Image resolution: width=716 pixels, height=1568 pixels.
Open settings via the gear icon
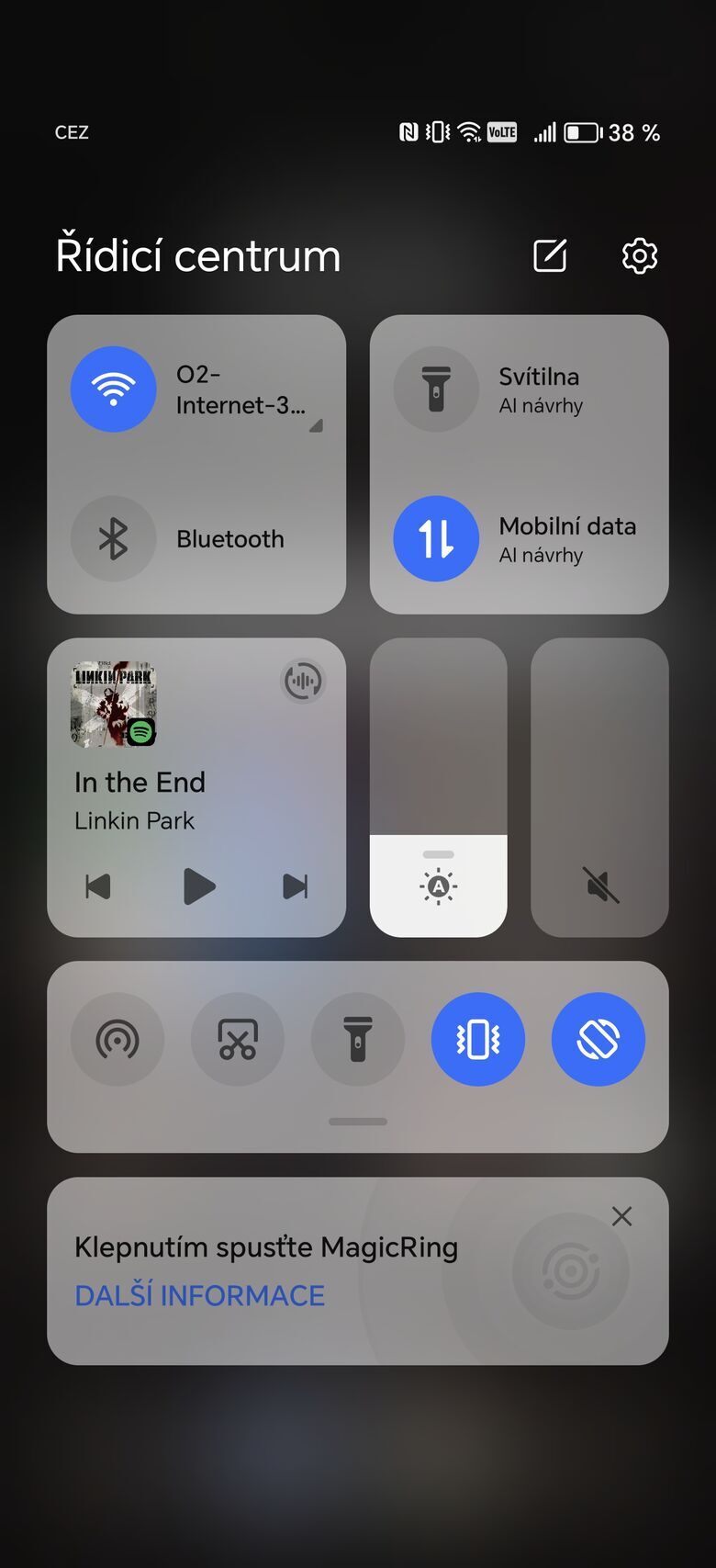[x=640, y=255]
